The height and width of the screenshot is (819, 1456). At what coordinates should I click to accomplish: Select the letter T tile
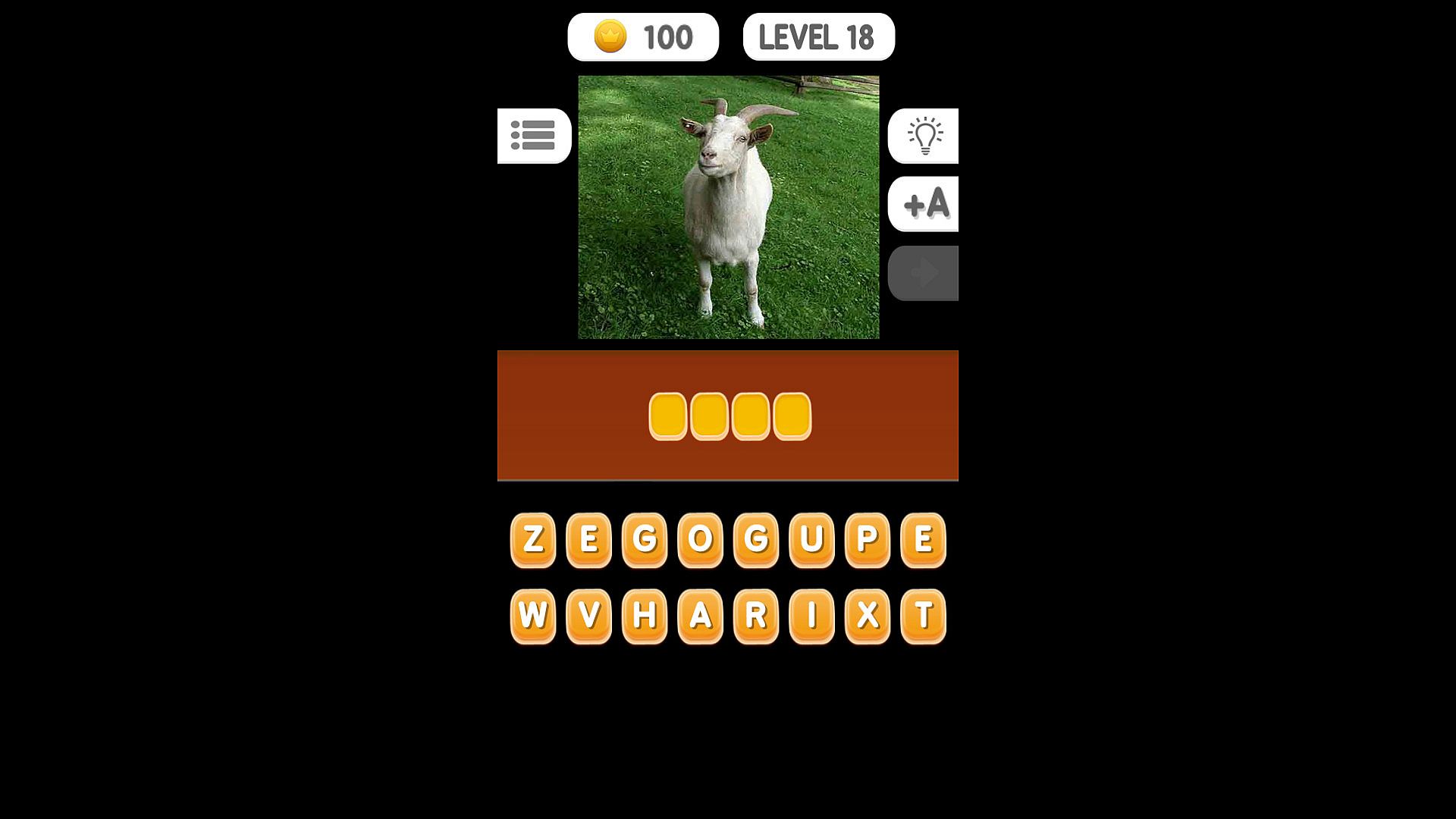[923, 616]
